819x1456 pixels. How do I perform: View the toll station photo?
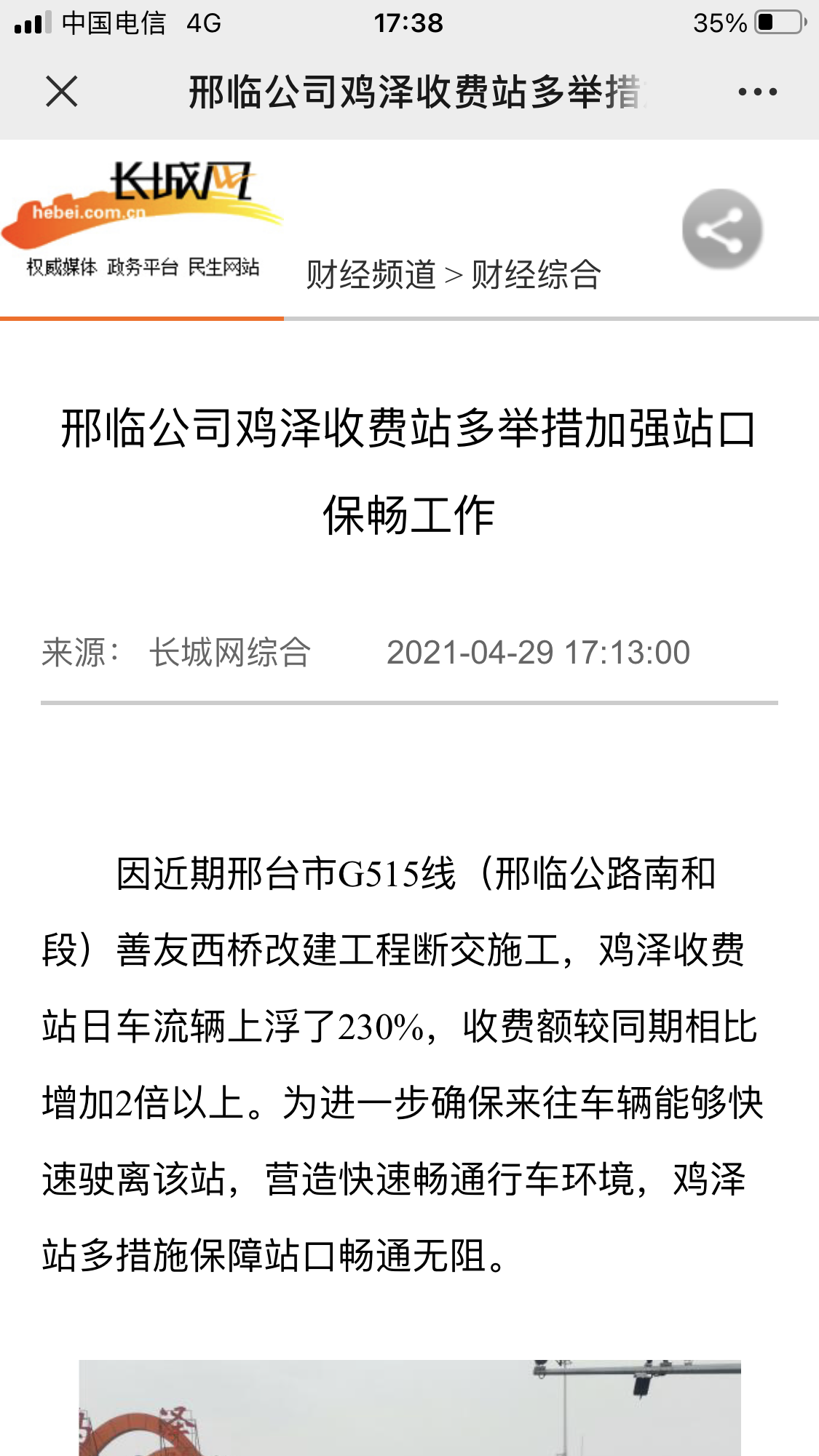coord(410,1407)
